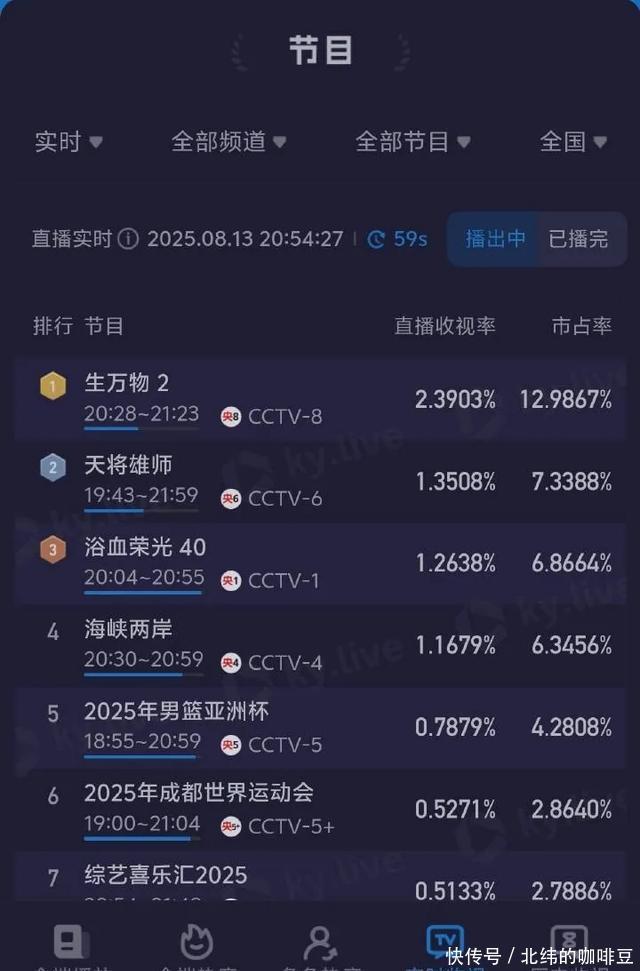Open the 实时 time dropdown
This screenshot has height=971, width=640.
68,142
